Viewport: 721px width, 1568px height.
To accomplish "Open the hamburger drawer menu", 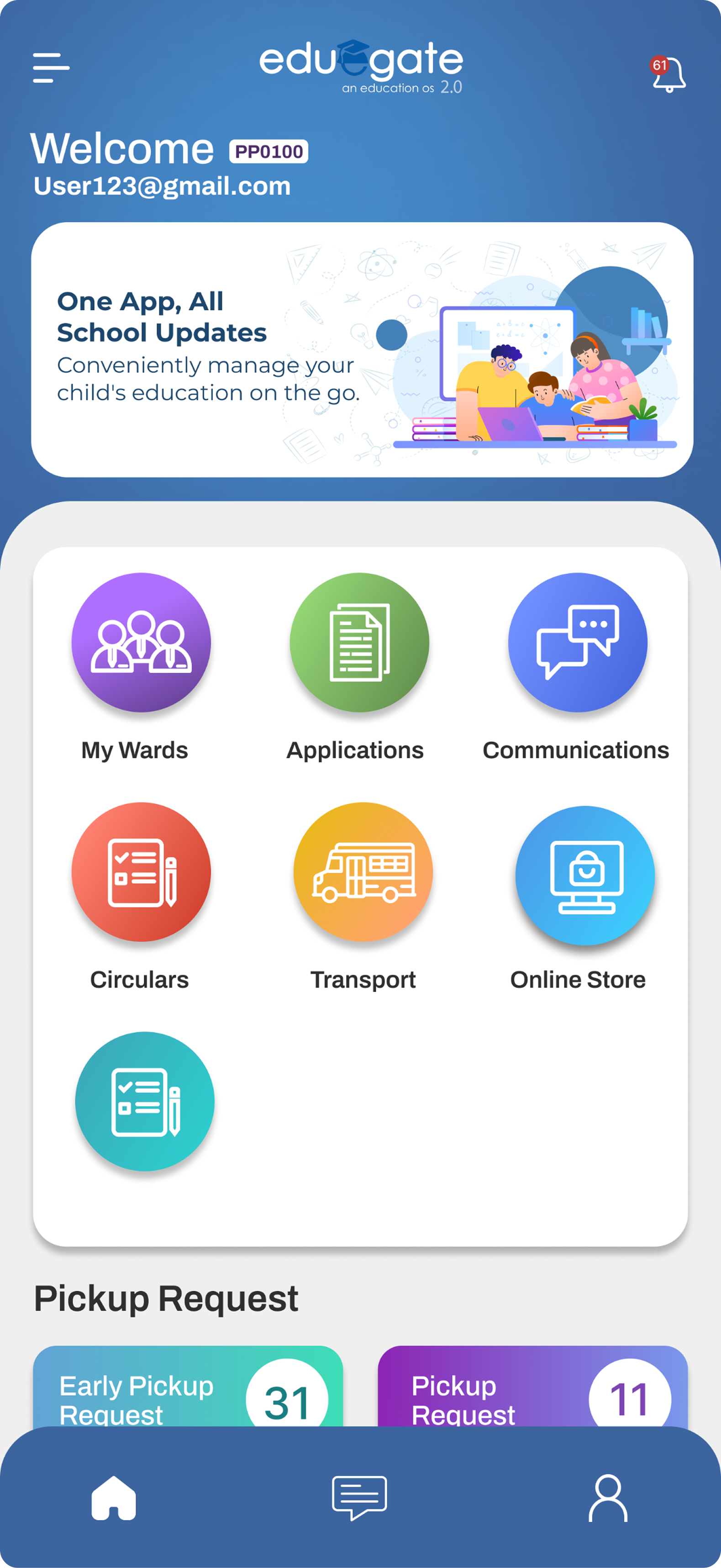I will point(51,67).
